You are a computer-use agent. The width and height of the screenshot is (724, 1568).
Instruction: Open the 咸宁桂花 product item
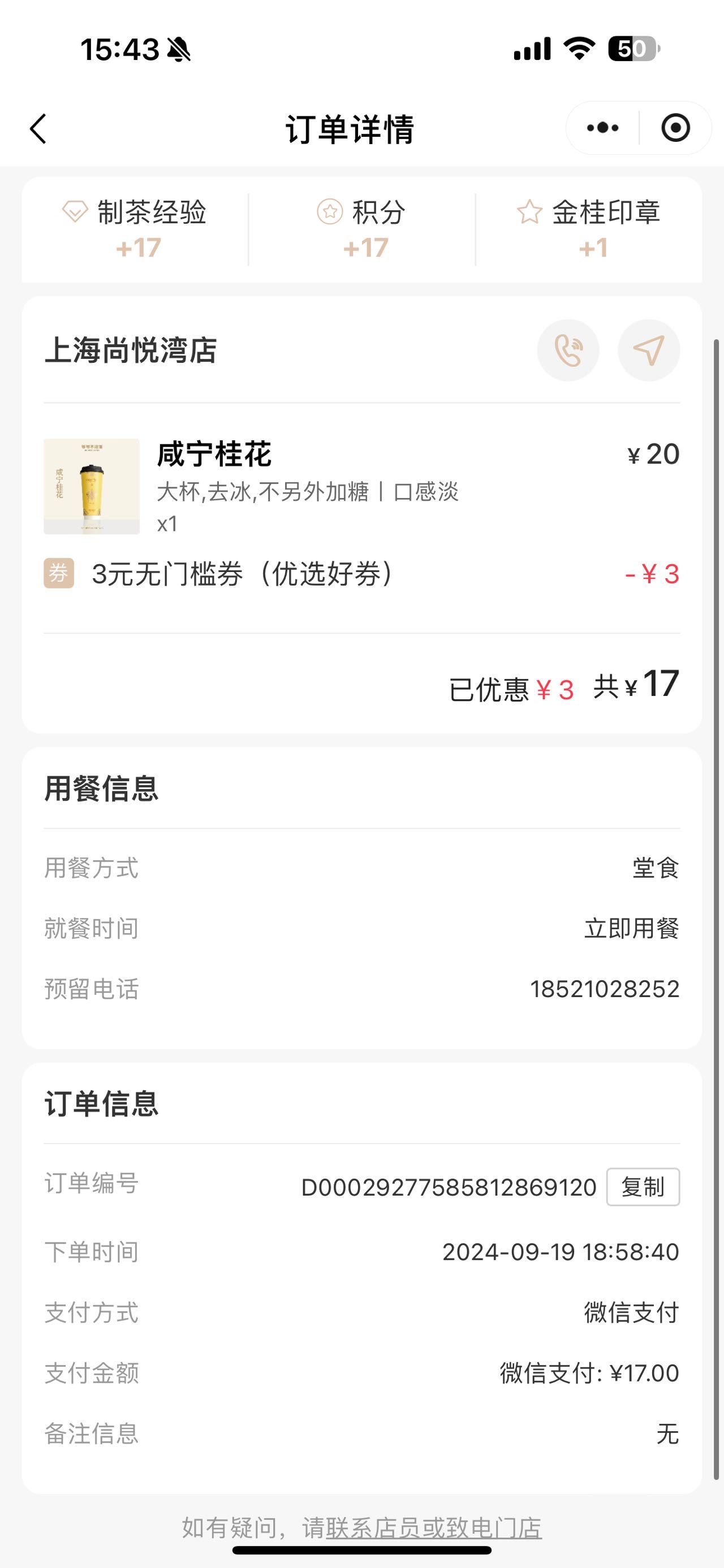[x=361, y=486]
